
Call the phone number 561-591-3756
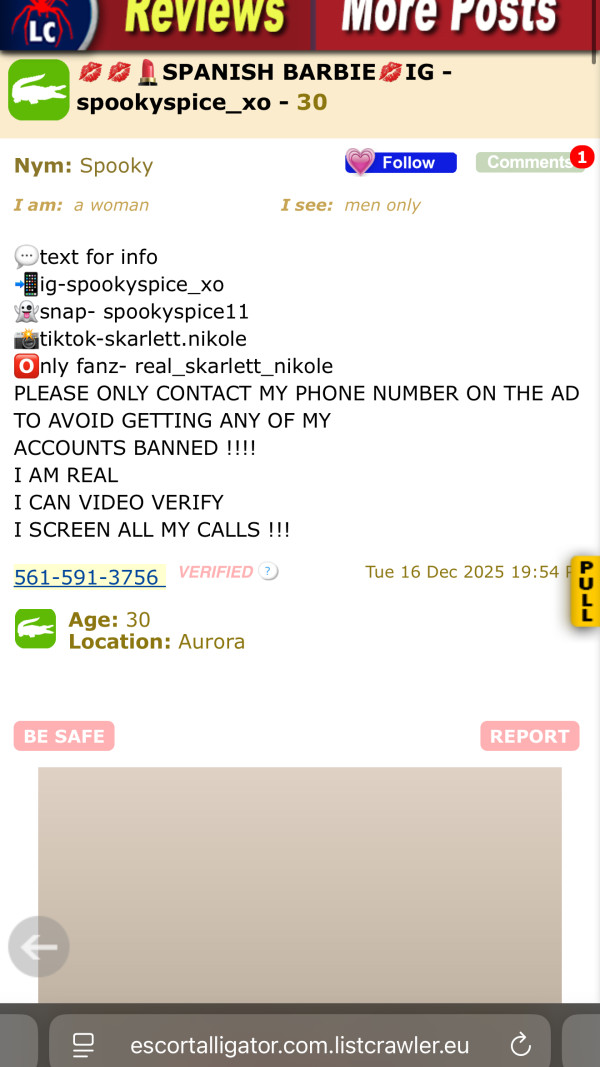(88, 577)
